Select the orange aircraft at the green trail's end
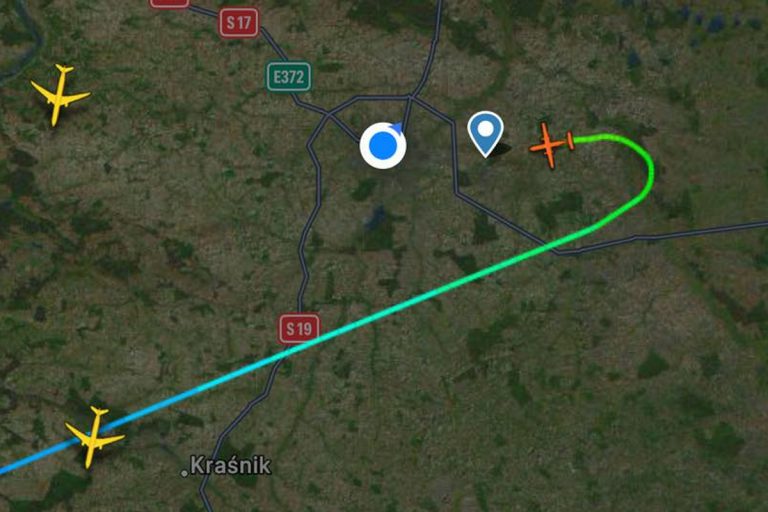The image size is (768, 512). pos(551,144)
